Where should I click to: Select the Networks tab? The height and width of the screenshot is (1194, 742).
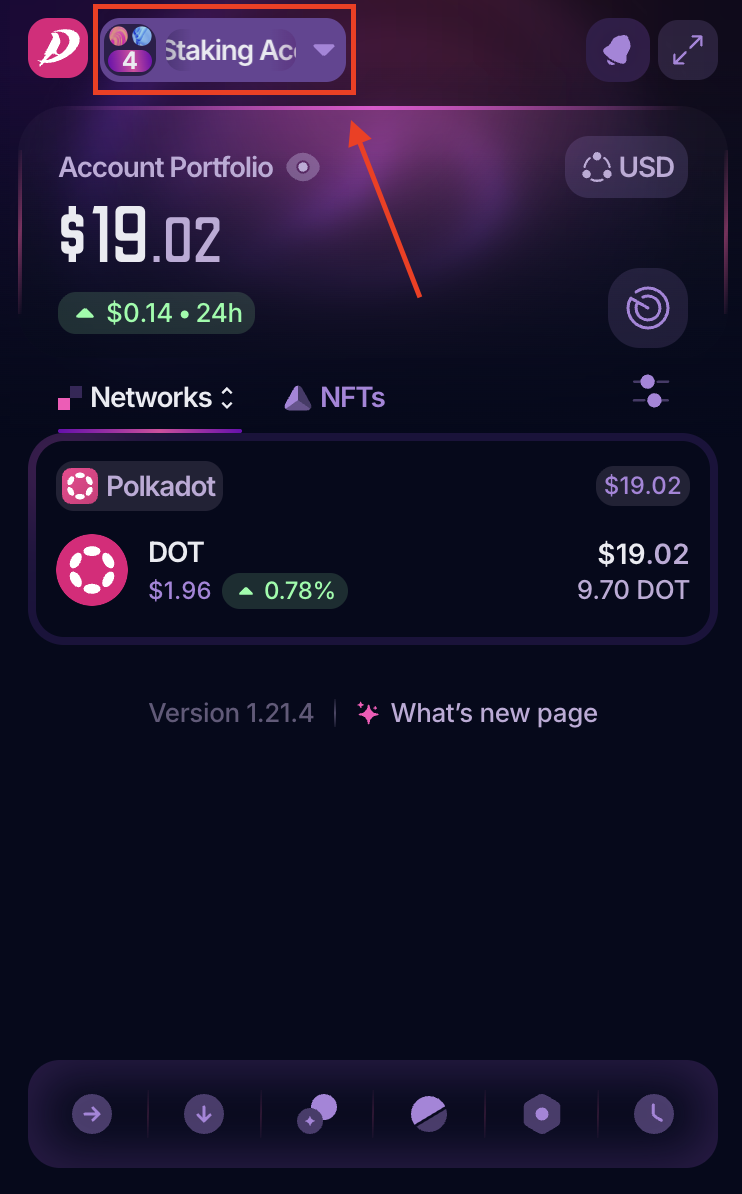[148, 398]
